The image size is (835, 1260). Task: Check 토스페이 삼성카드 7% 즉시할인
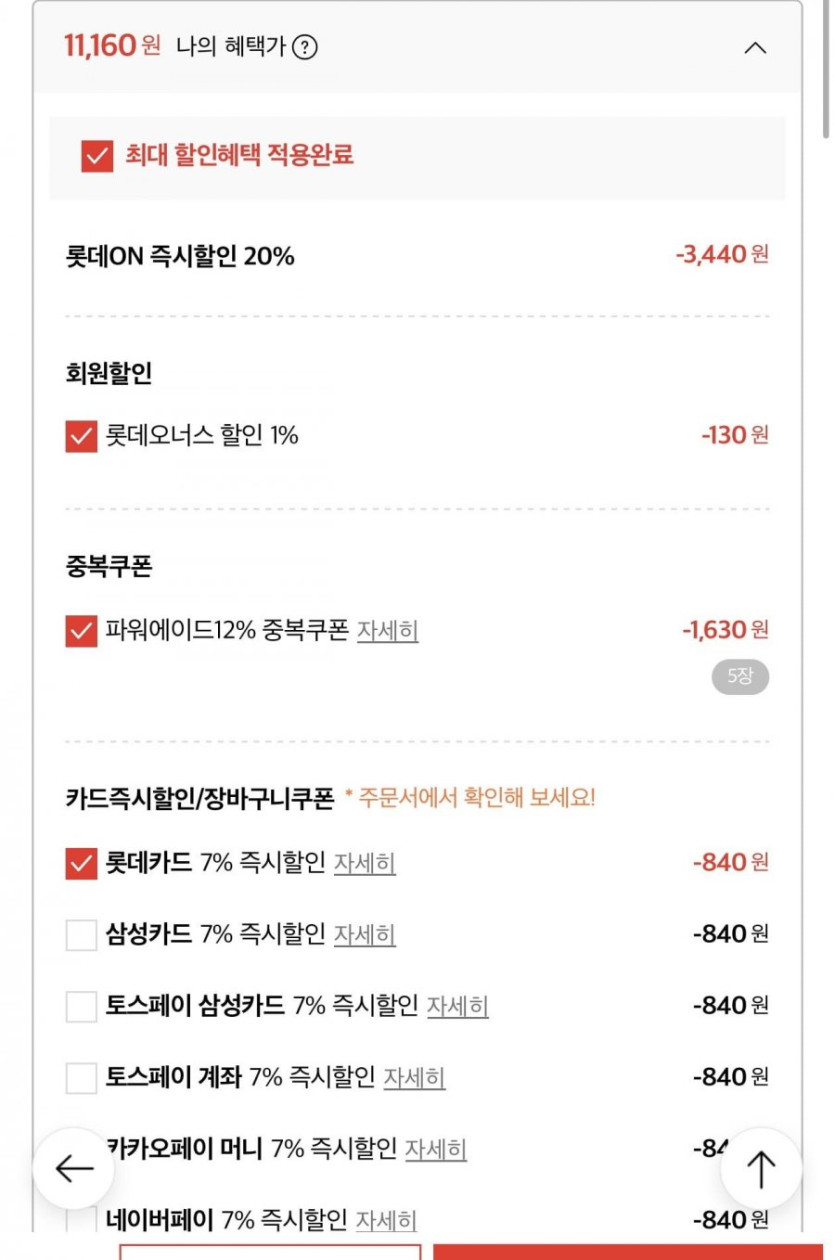81,1006
